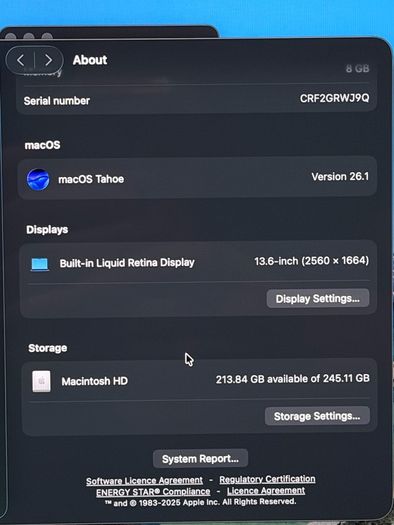
Task: Open ENERGY STAR Compliance link
Action: (153, 492)
